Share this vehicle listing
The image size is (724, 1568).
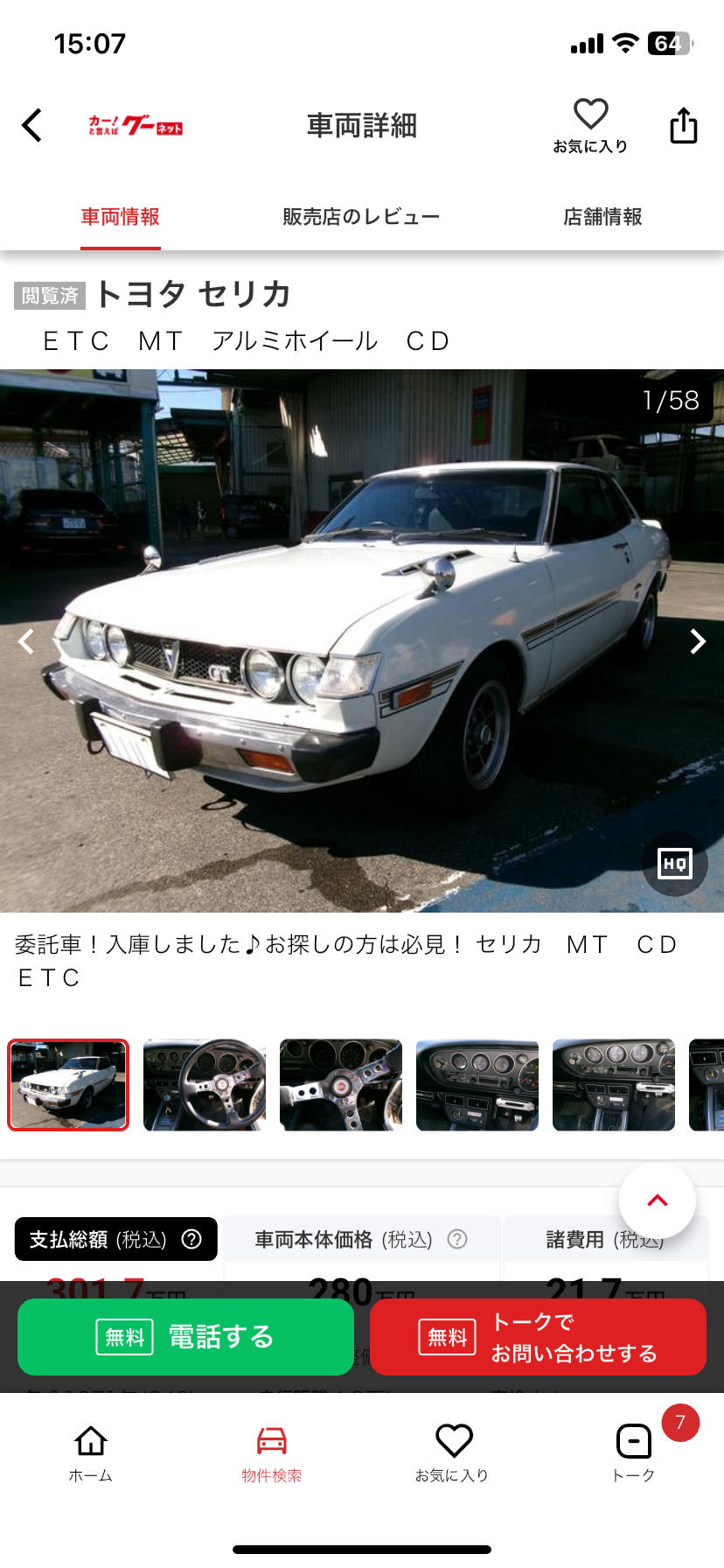click(x=683, y=125)
